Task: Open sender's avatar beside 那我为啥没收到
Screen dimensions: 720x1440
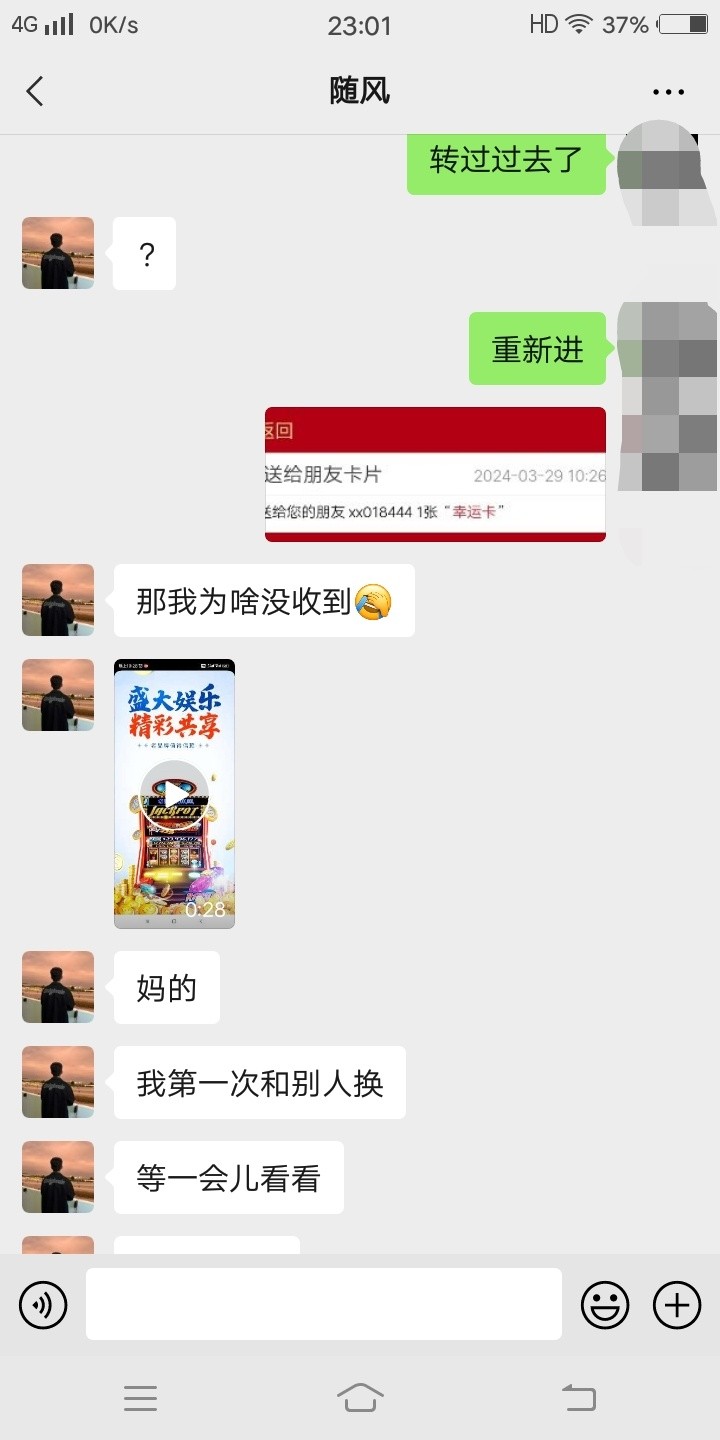Action: click(58, 600)
